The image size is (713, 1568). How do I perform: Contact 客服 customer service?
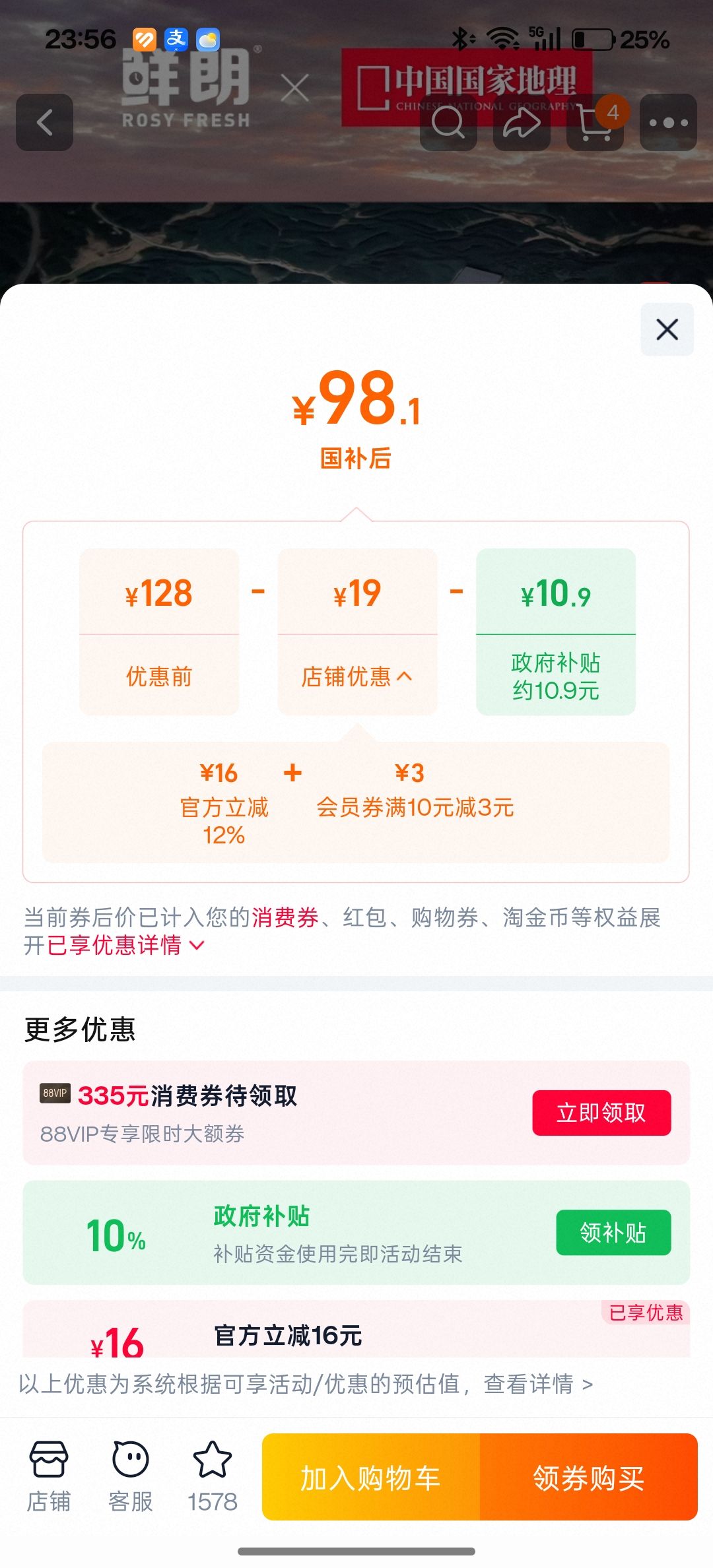[131, 1477]
